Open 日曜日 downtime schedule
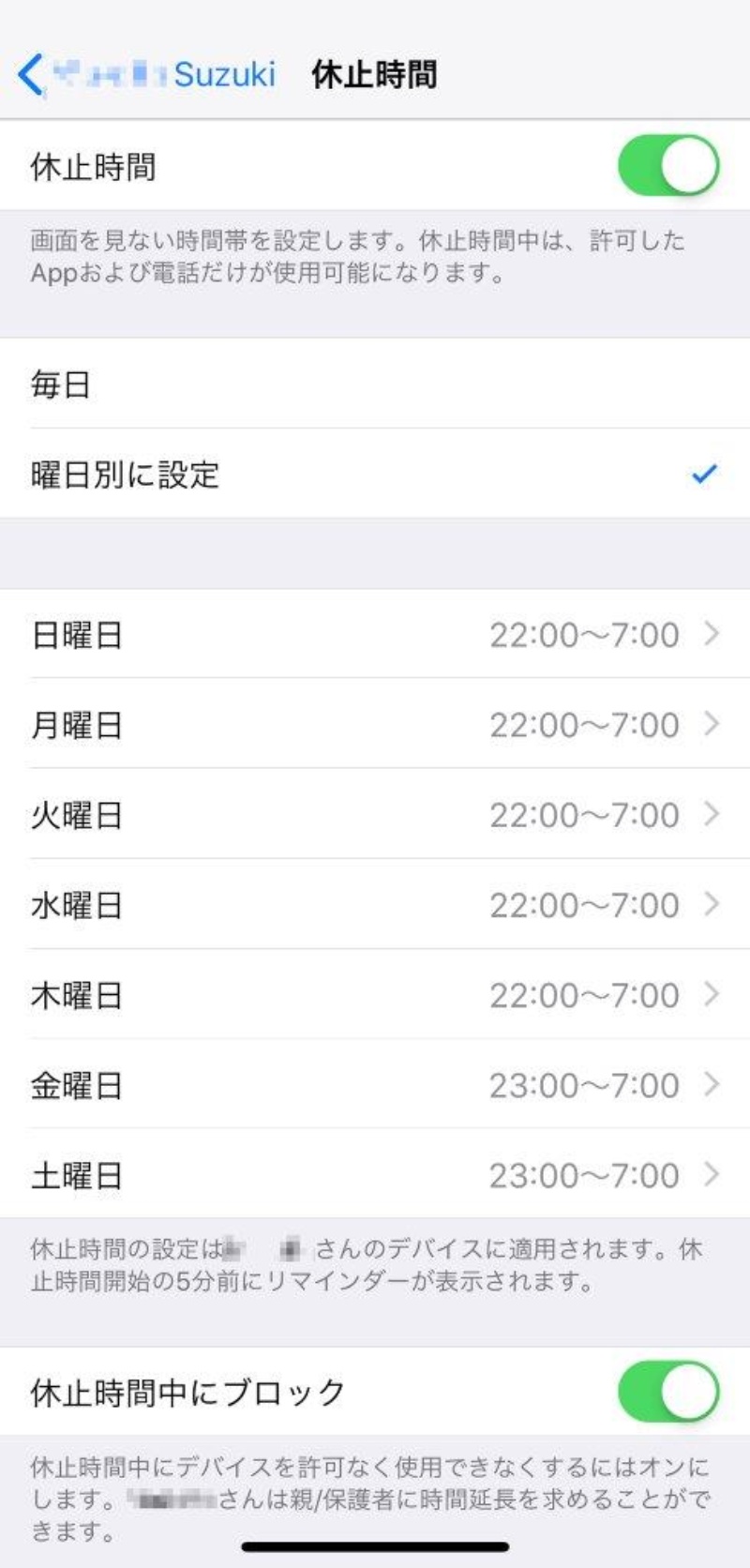Image resolution: width=750 pixels, height=1568 pixels. click(375, 635)
